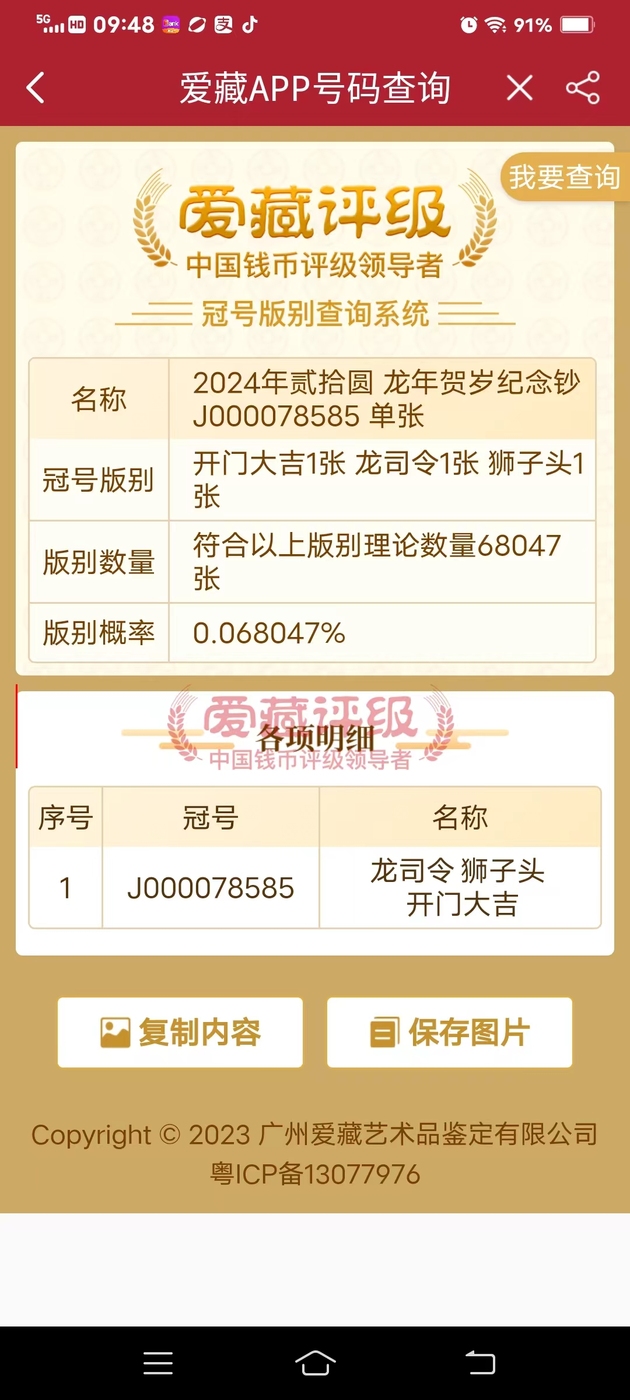
Task: Open the 我要查询 button
Action: point(565,178)
